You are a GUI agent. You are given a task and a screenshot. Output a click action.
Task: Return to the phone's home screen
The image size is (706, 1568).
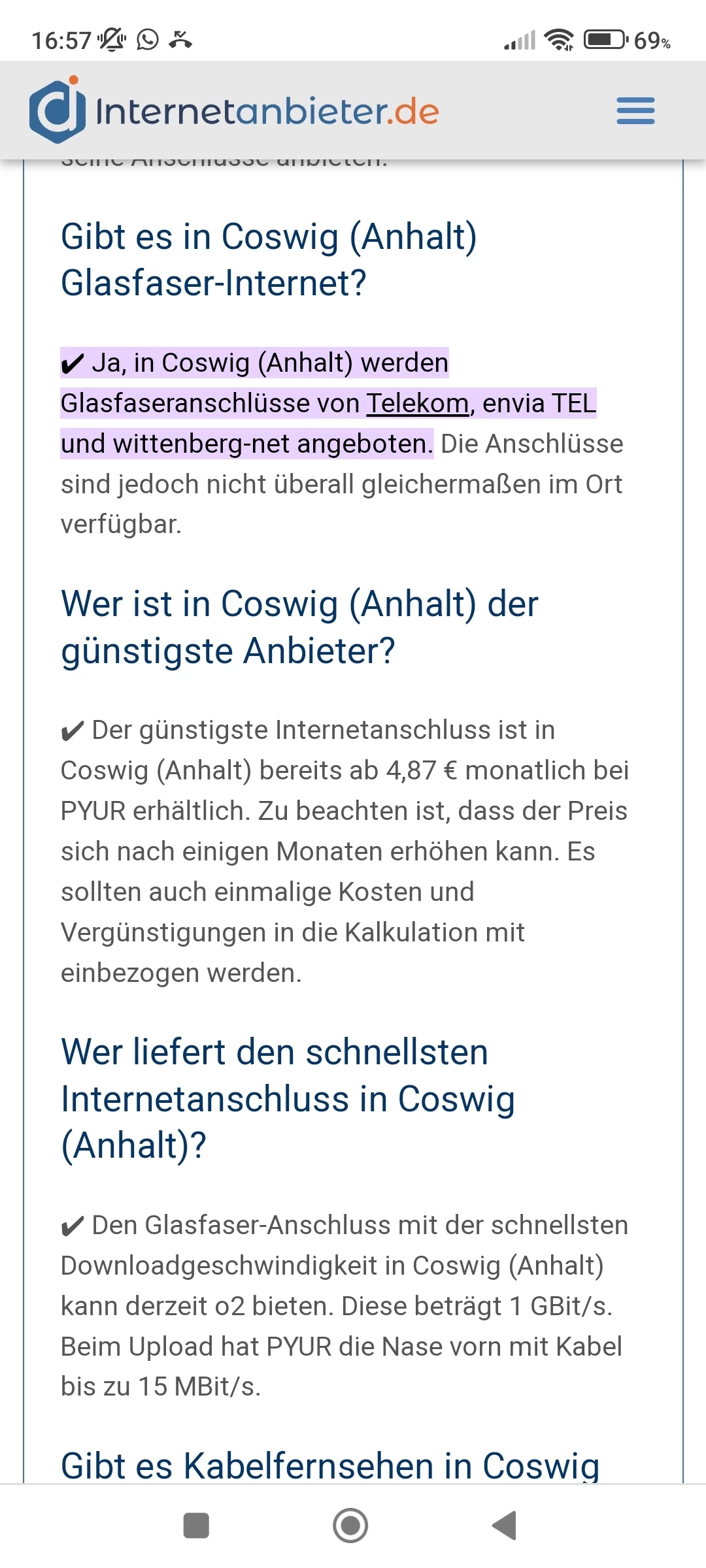[350, 1526]
